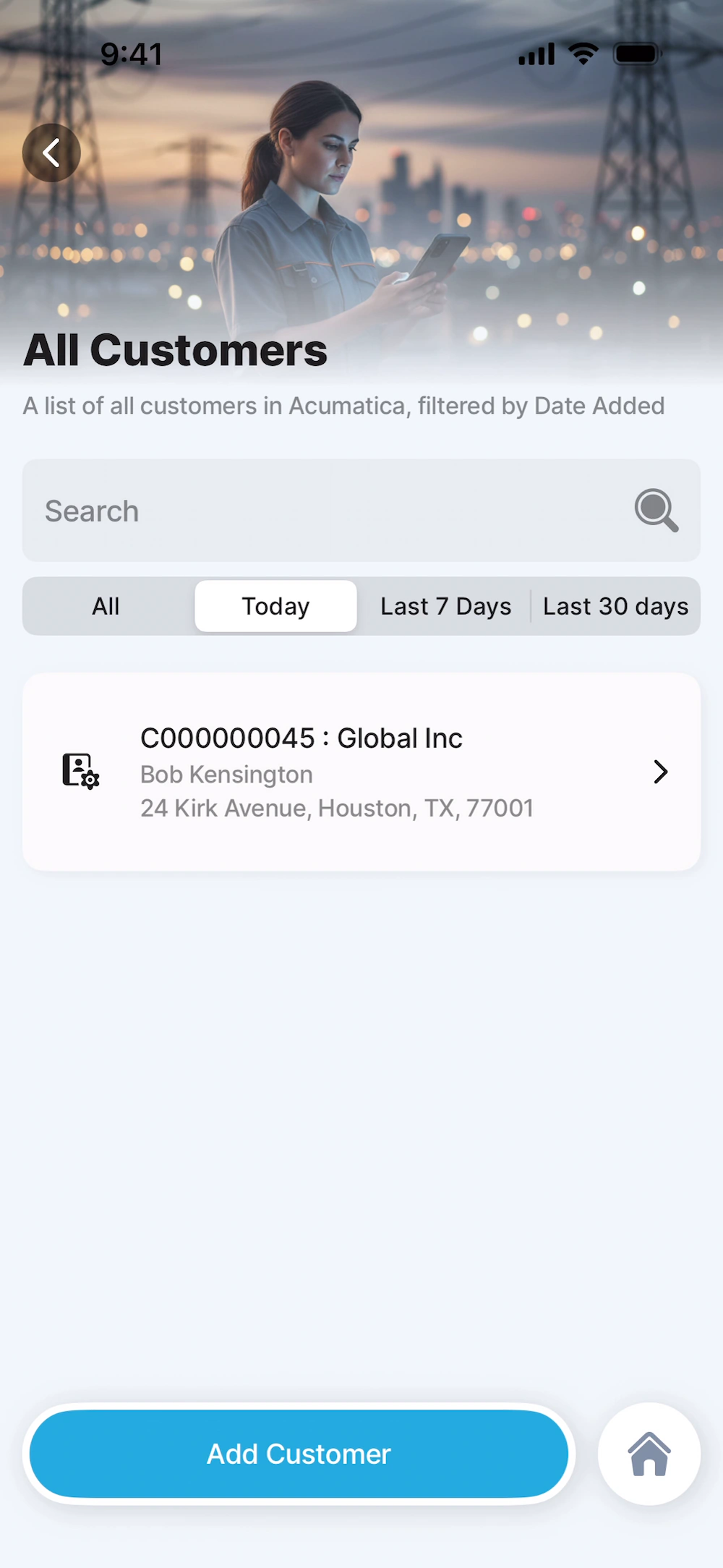The image size is (723, 1568).
Task: Show customers from Last 30 days
Action: (615, 606)
